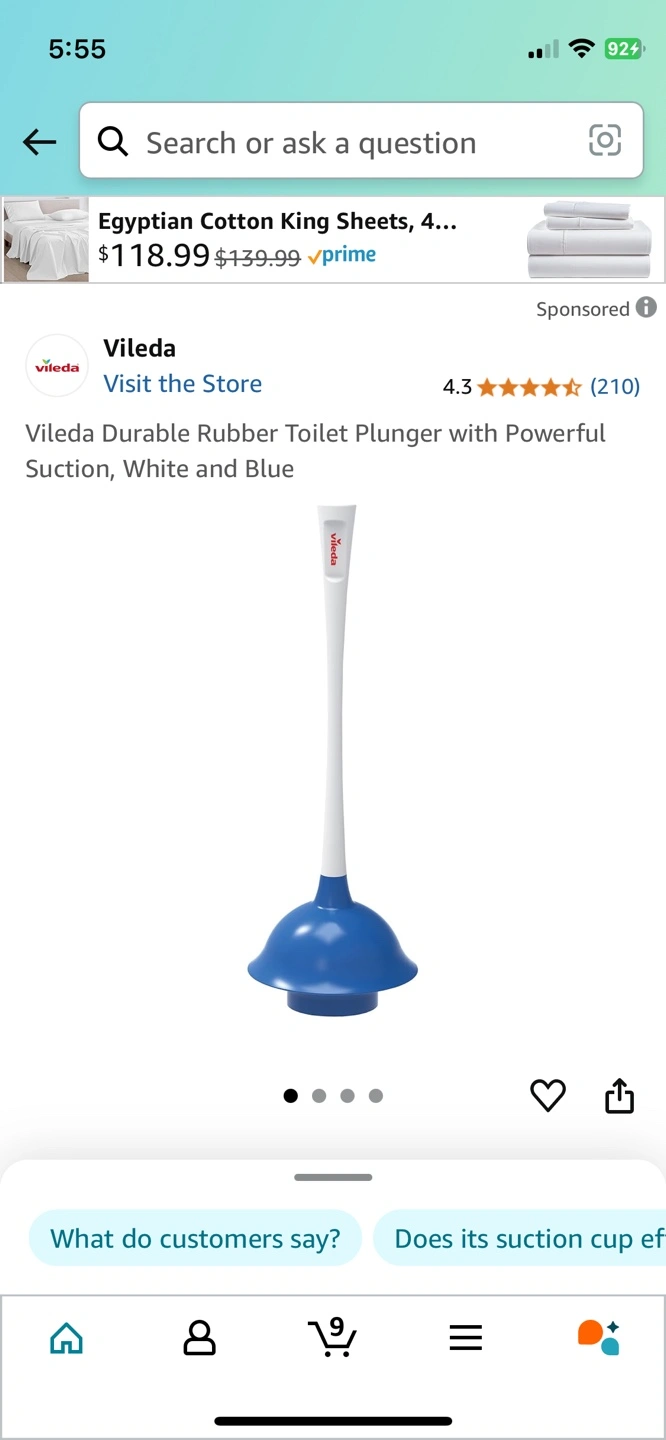666x1440 pixels.
Task: Add the plunger to a wish list
Action: click(x=548, y=1096)
